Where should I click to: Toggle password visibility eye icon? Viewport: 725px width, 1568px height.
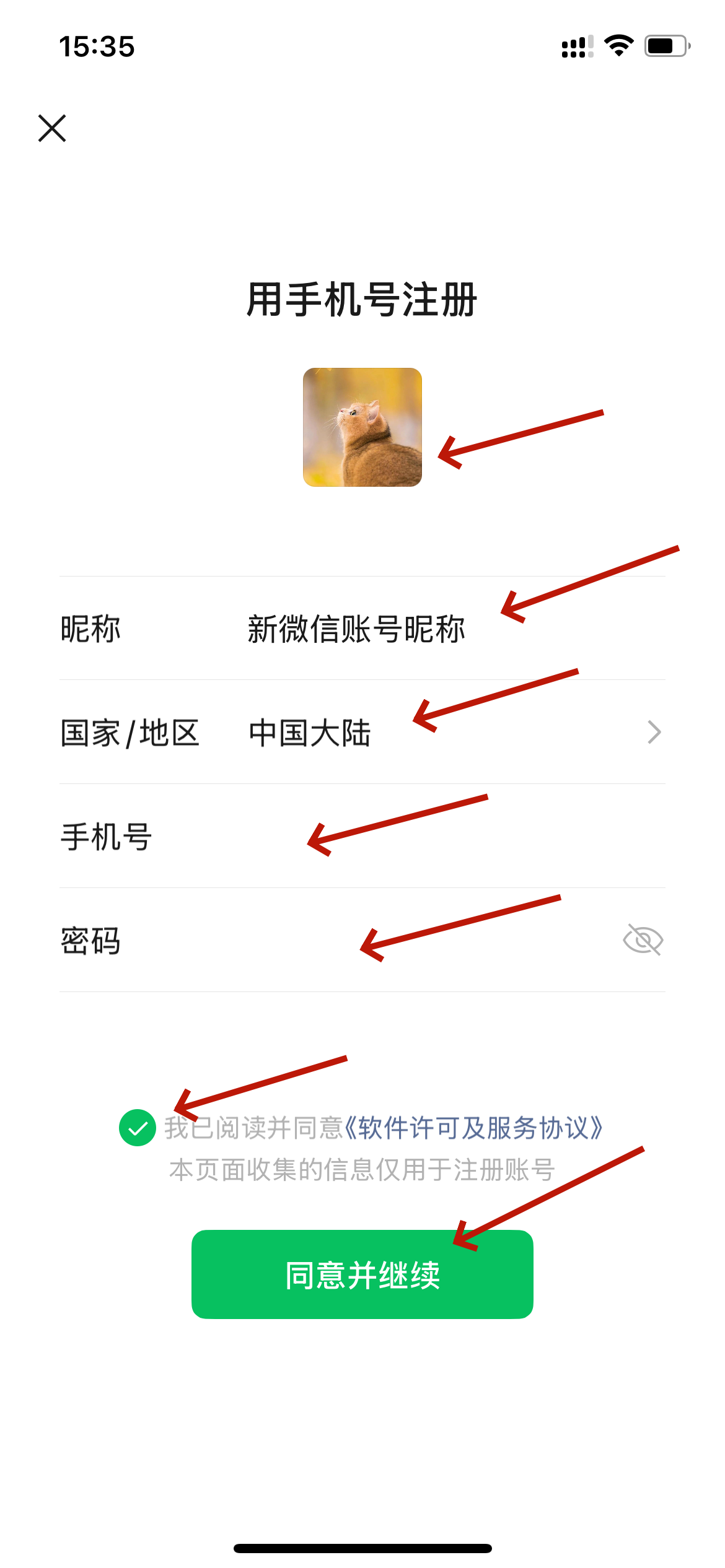[643, 940]
